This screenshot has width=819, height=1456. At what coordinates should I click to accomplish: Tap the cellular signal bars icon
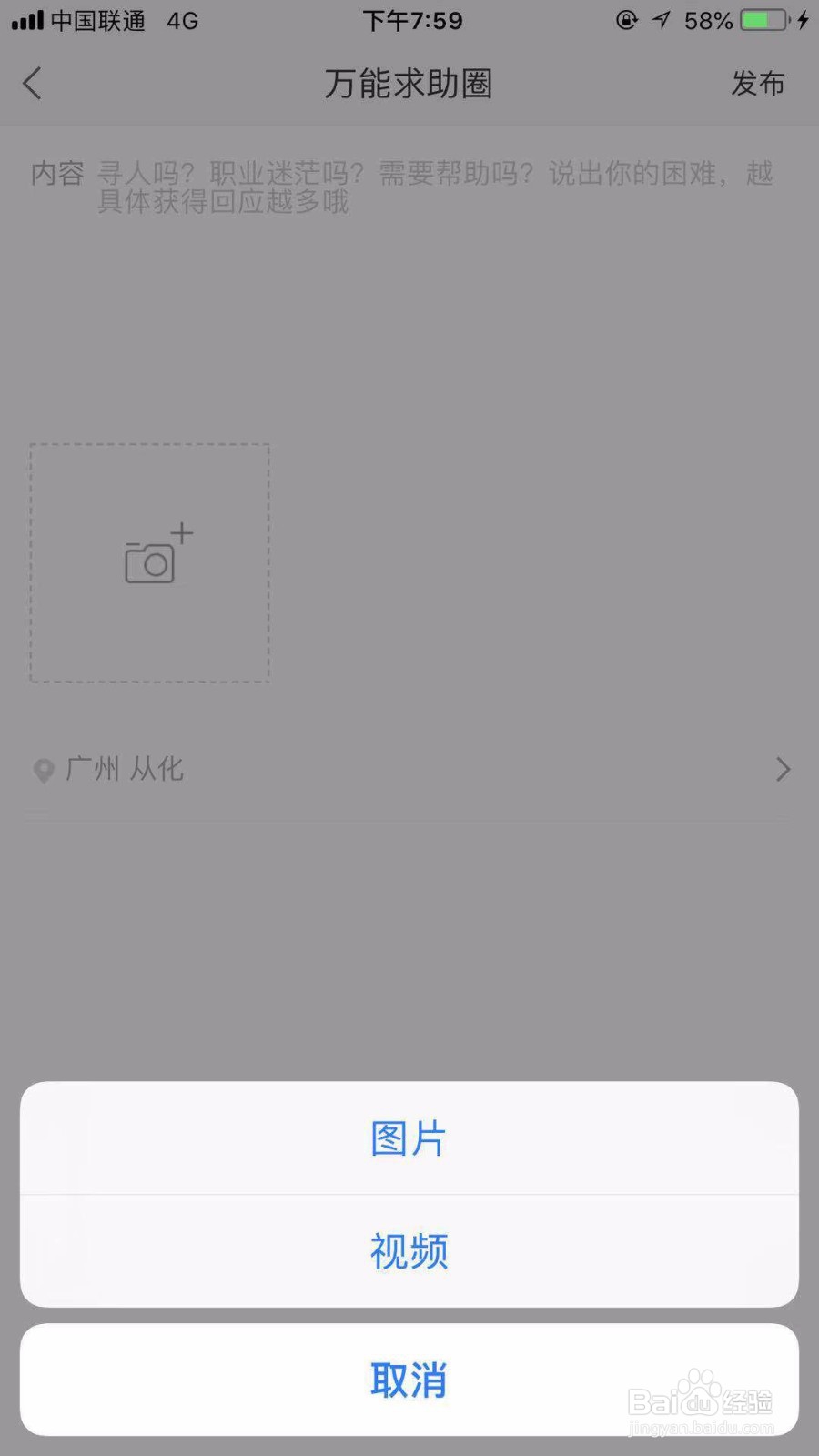(x=27, y=20)
